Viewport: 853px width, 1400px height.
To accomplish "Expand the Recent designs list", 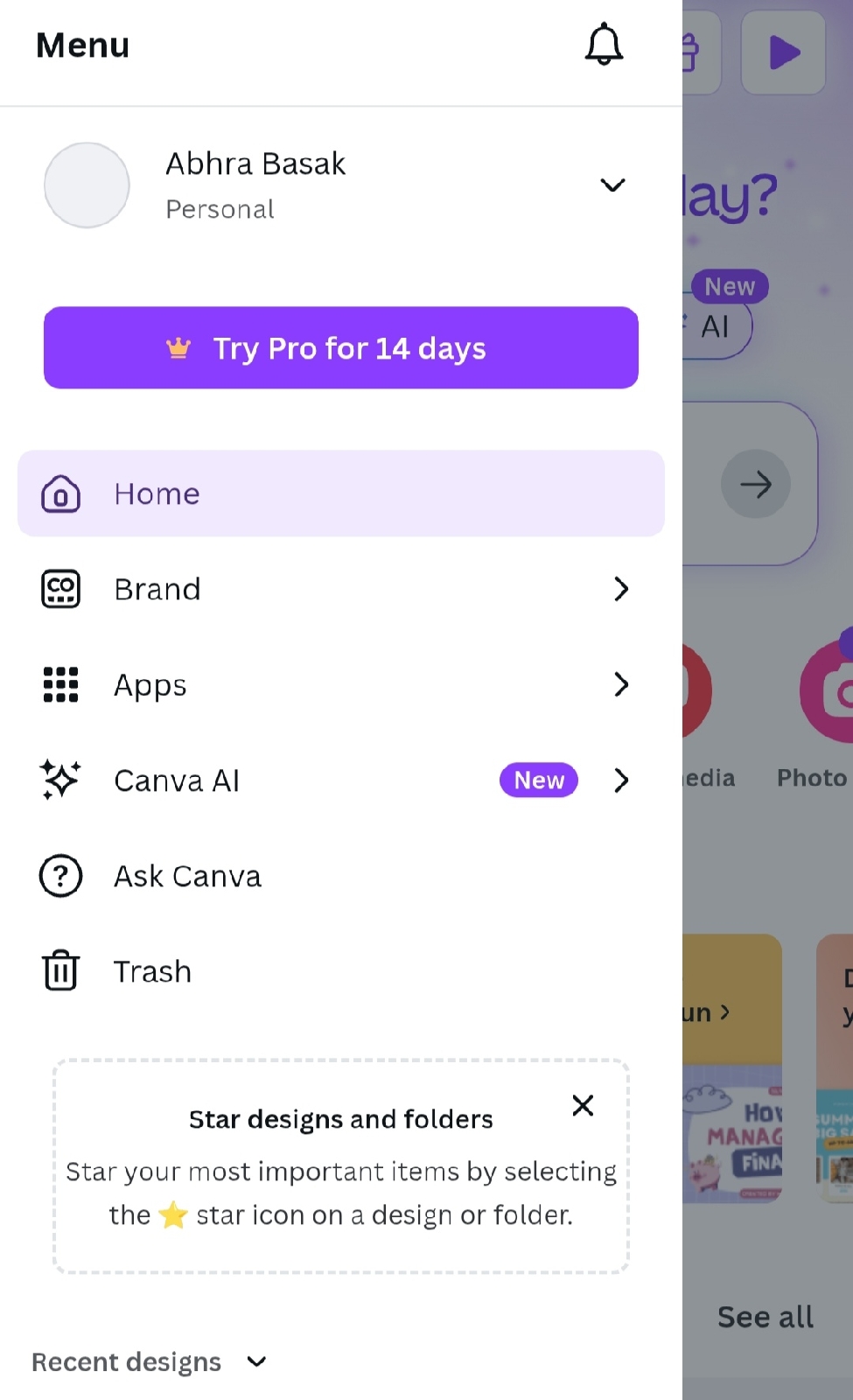I will (x=150, y=1361).
